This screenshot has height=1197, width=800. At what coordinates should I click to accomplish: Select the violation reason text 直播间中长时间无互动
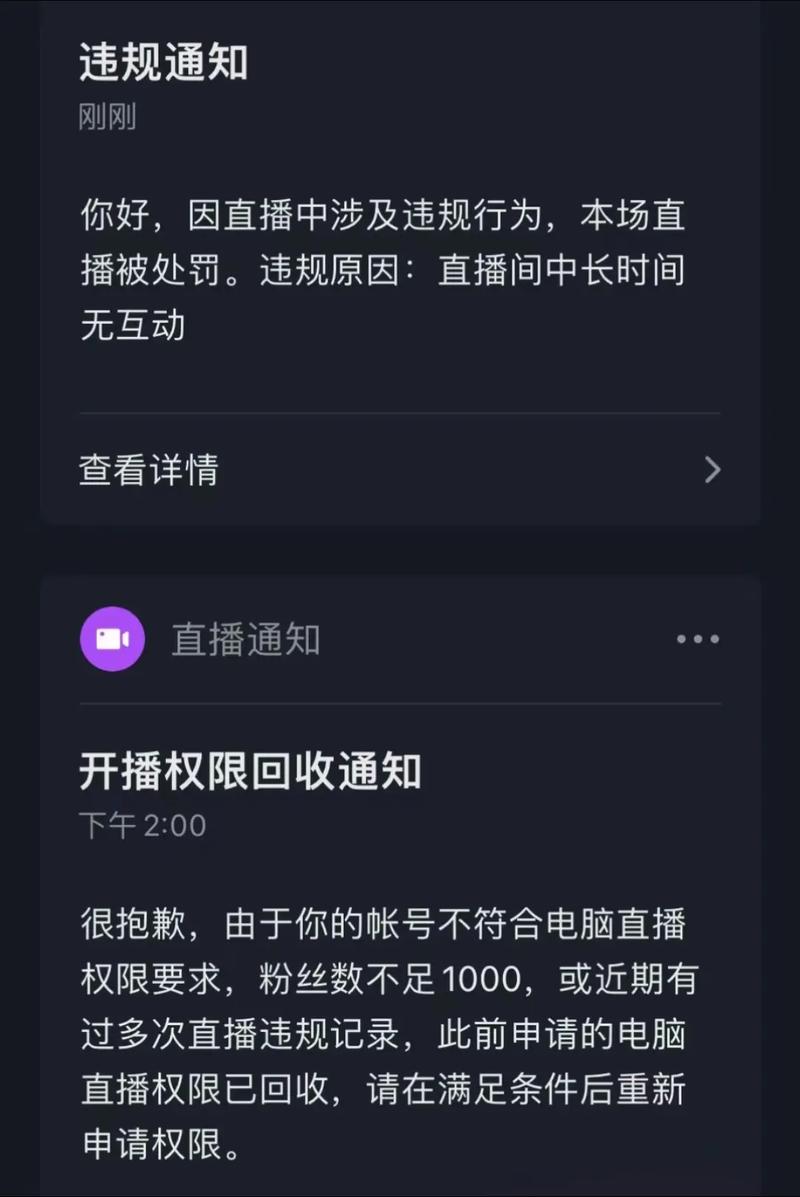tap(400, 300)
